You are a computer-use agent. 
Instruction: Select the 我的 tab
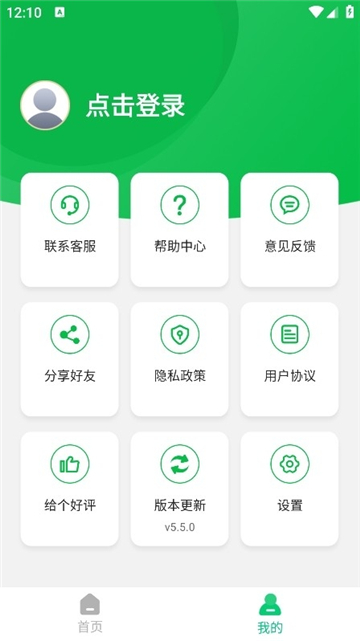[270, 614]
